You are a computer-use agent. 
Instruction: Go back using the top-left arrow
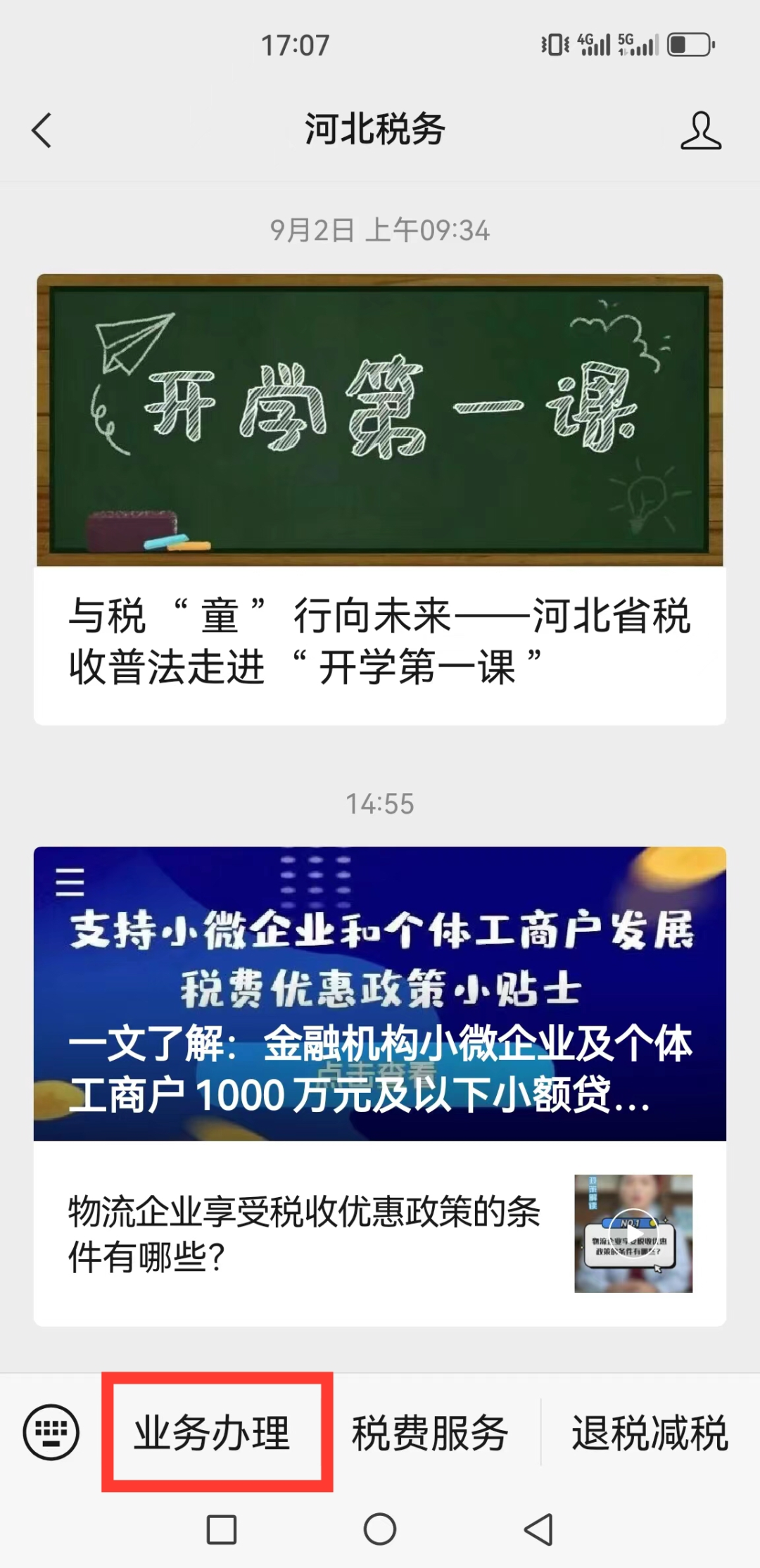(42, 131)
